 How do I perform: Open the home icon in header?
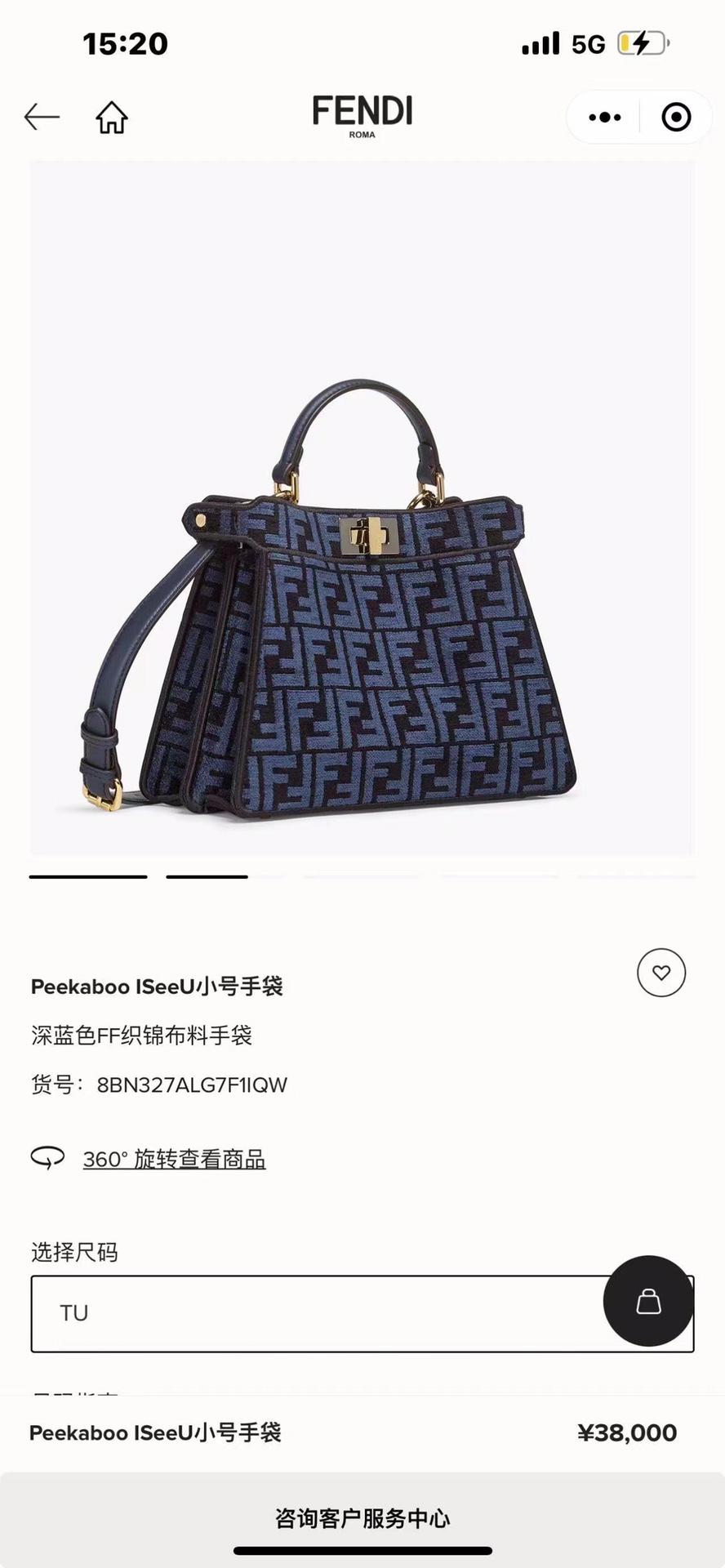tap(112, 118)
